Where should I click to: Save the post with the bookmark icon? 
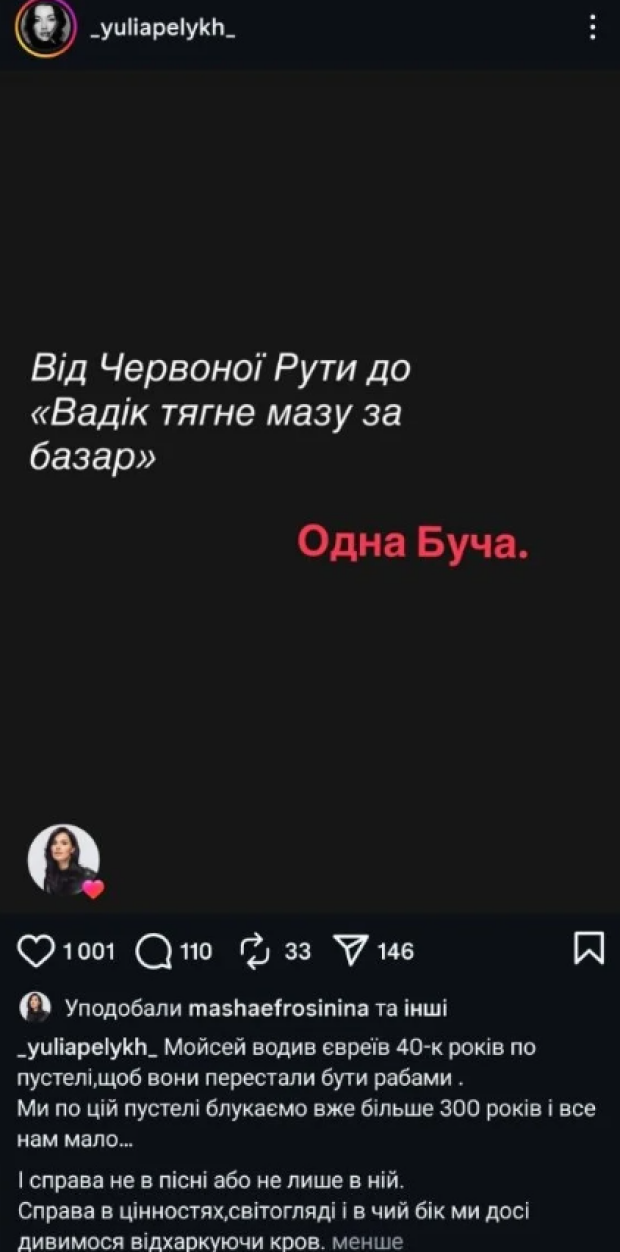point(588,949)
